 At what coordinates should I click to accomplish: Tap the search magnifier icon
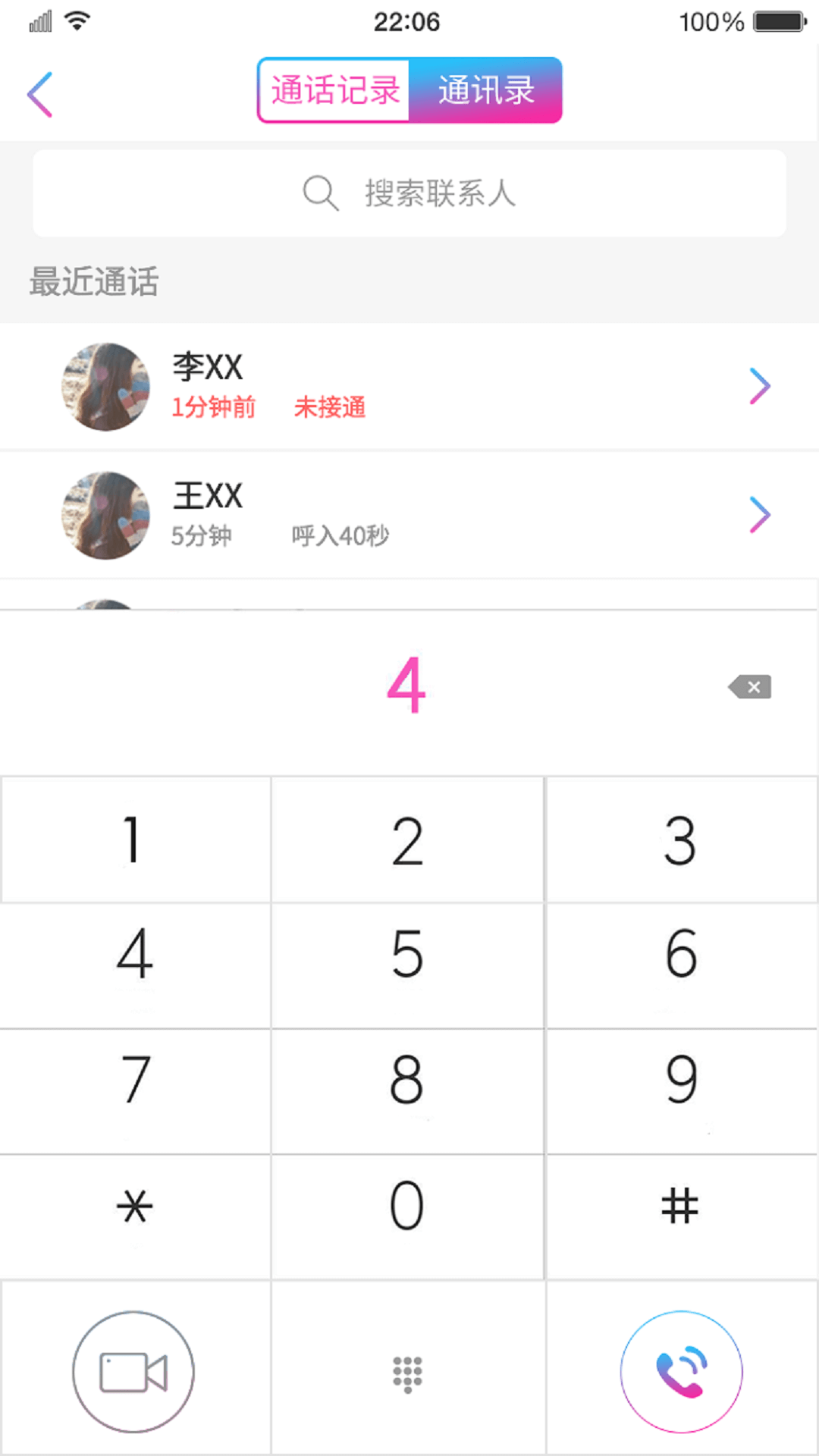coord(318,193)
